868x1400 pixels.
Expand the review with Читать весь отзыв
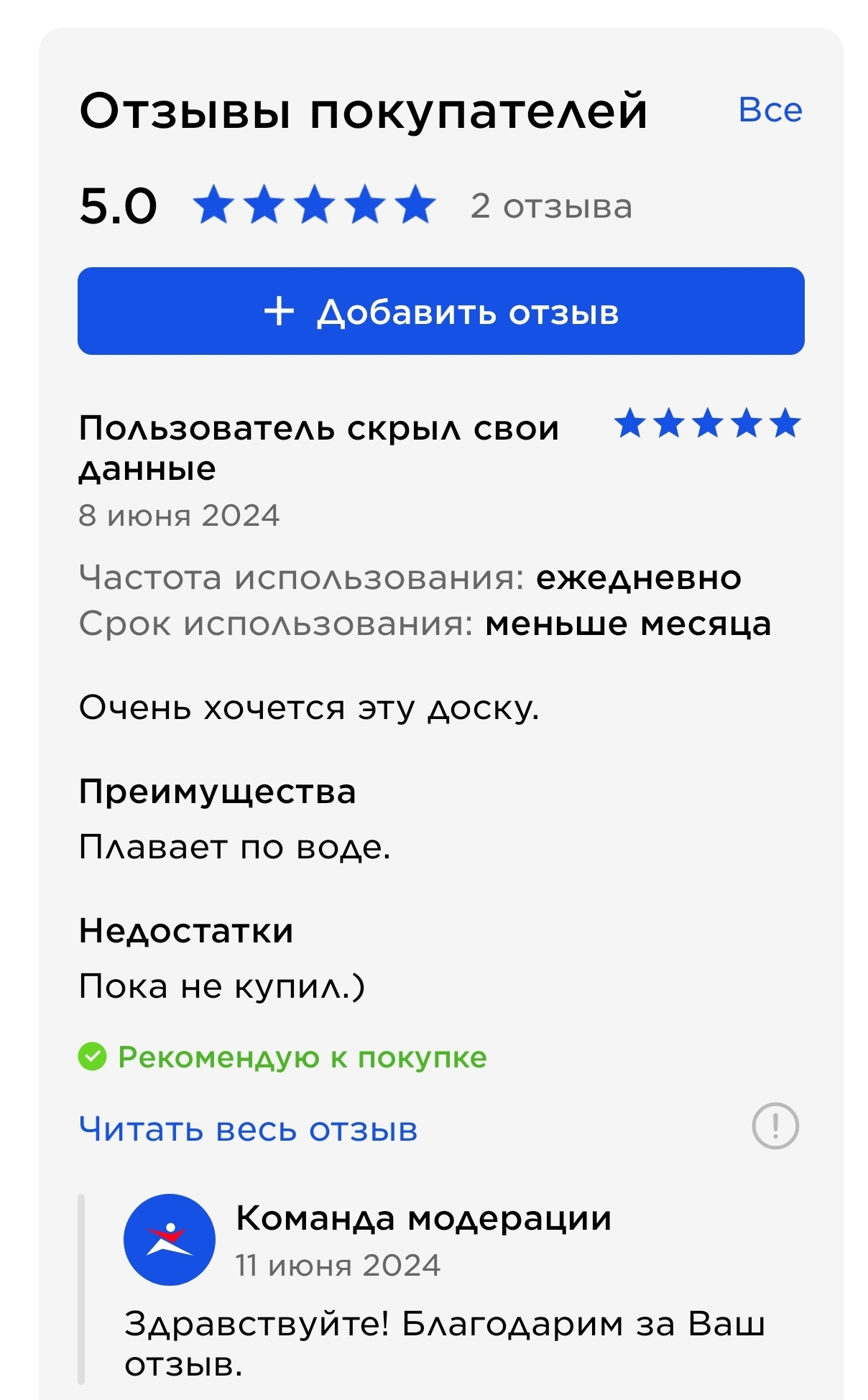click(248, 1128)
